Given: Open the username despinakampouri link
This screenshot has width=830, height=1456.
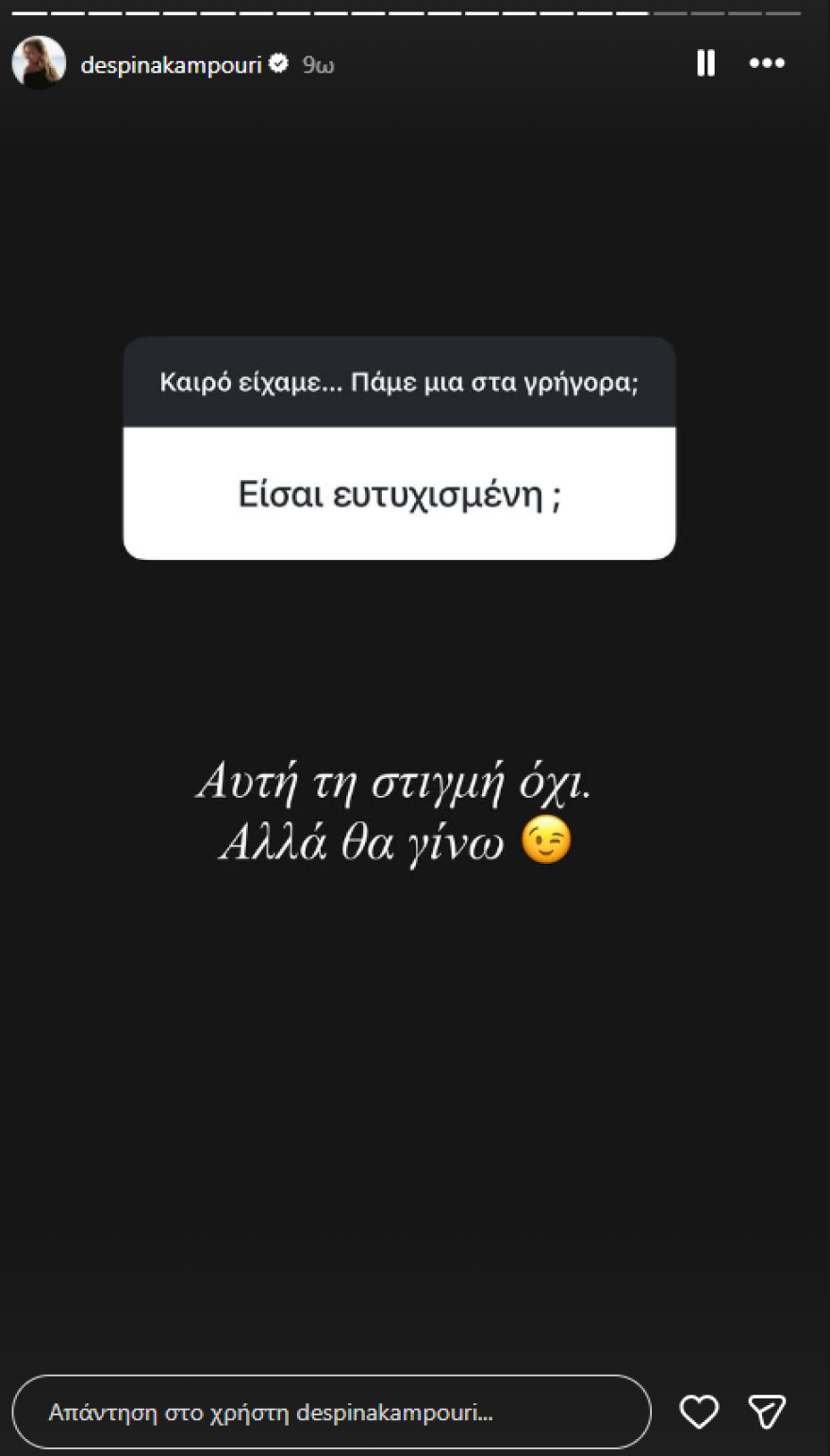Looking at the screenshot, I should click(x=171, y=65).
